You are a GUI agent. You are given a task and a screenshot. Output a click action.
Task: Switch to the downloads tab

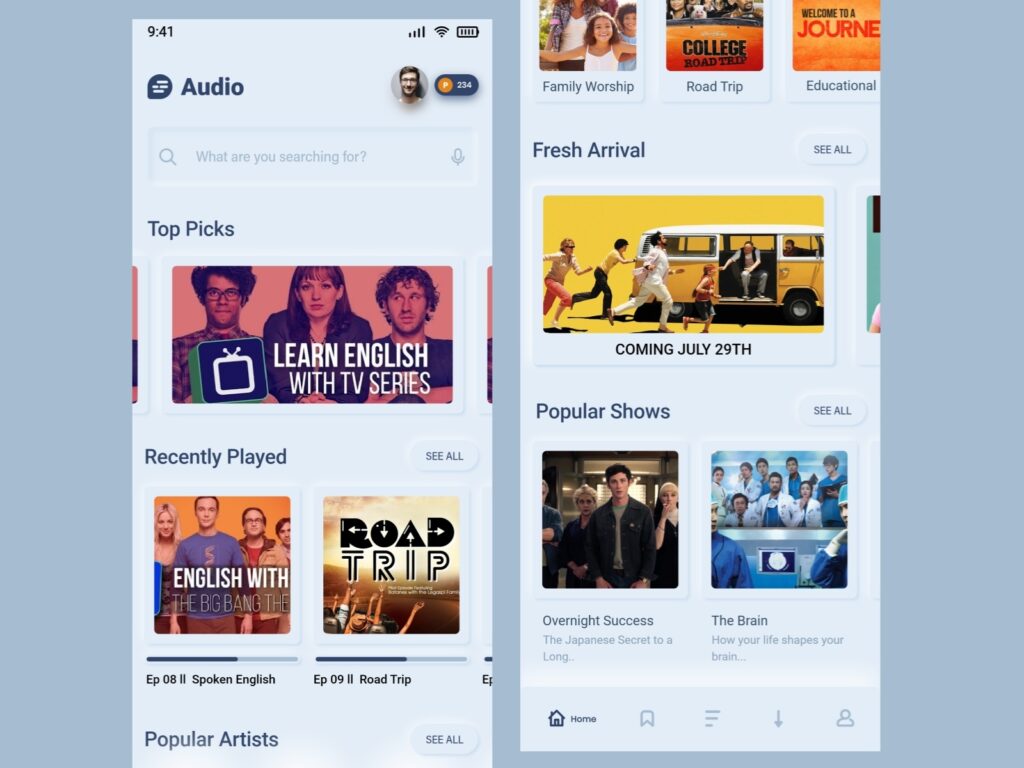(x=777, y=718)
